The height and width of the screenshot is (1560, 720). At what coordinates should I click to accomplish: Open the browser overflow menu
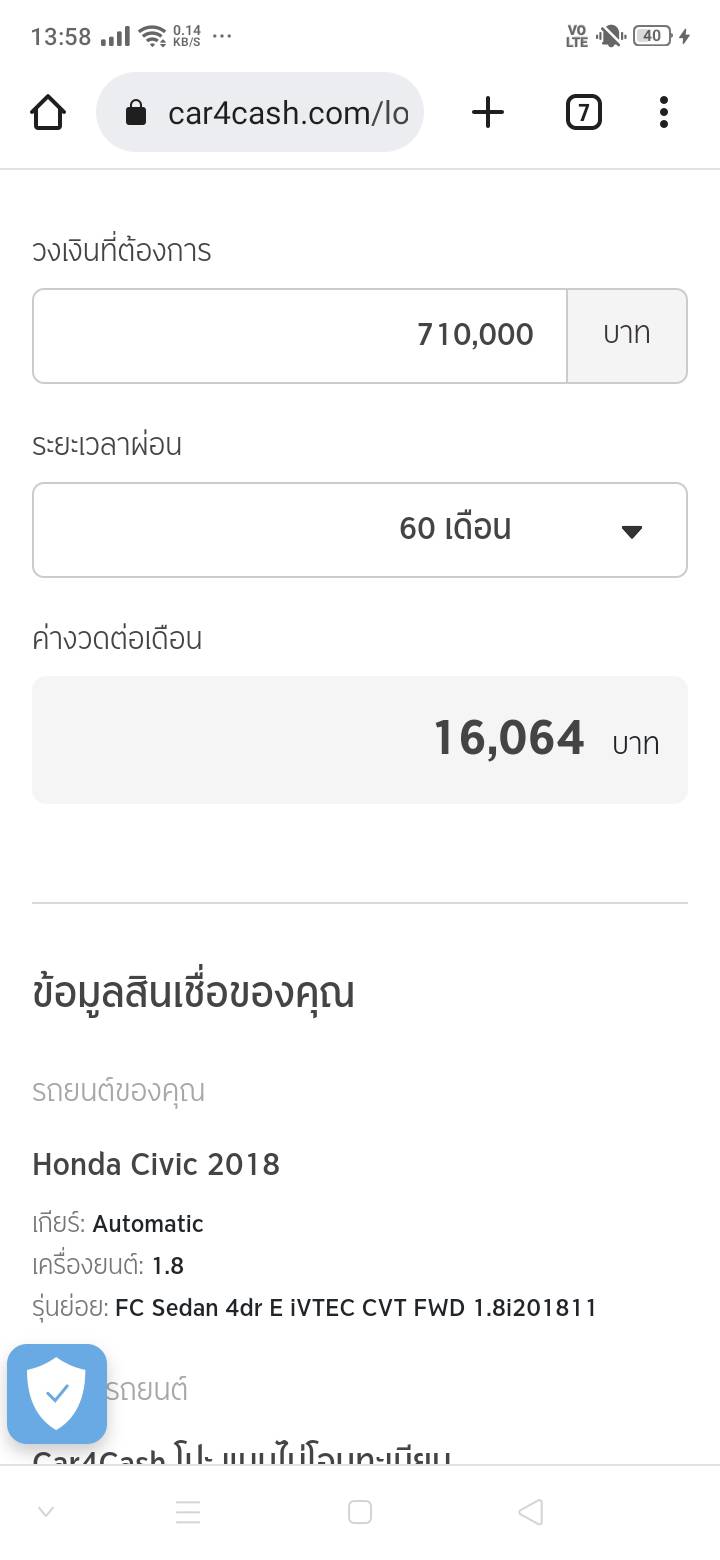pos(663,113)
